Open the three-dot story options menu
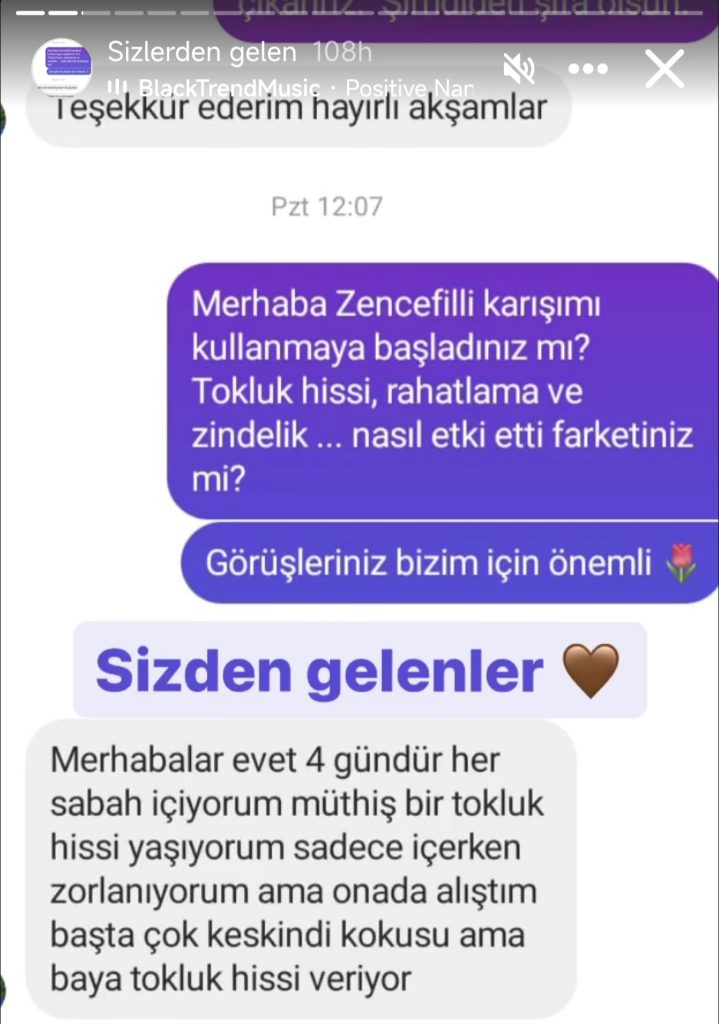The width and height of the screenshot is (719, 1024). pos(588,69)
